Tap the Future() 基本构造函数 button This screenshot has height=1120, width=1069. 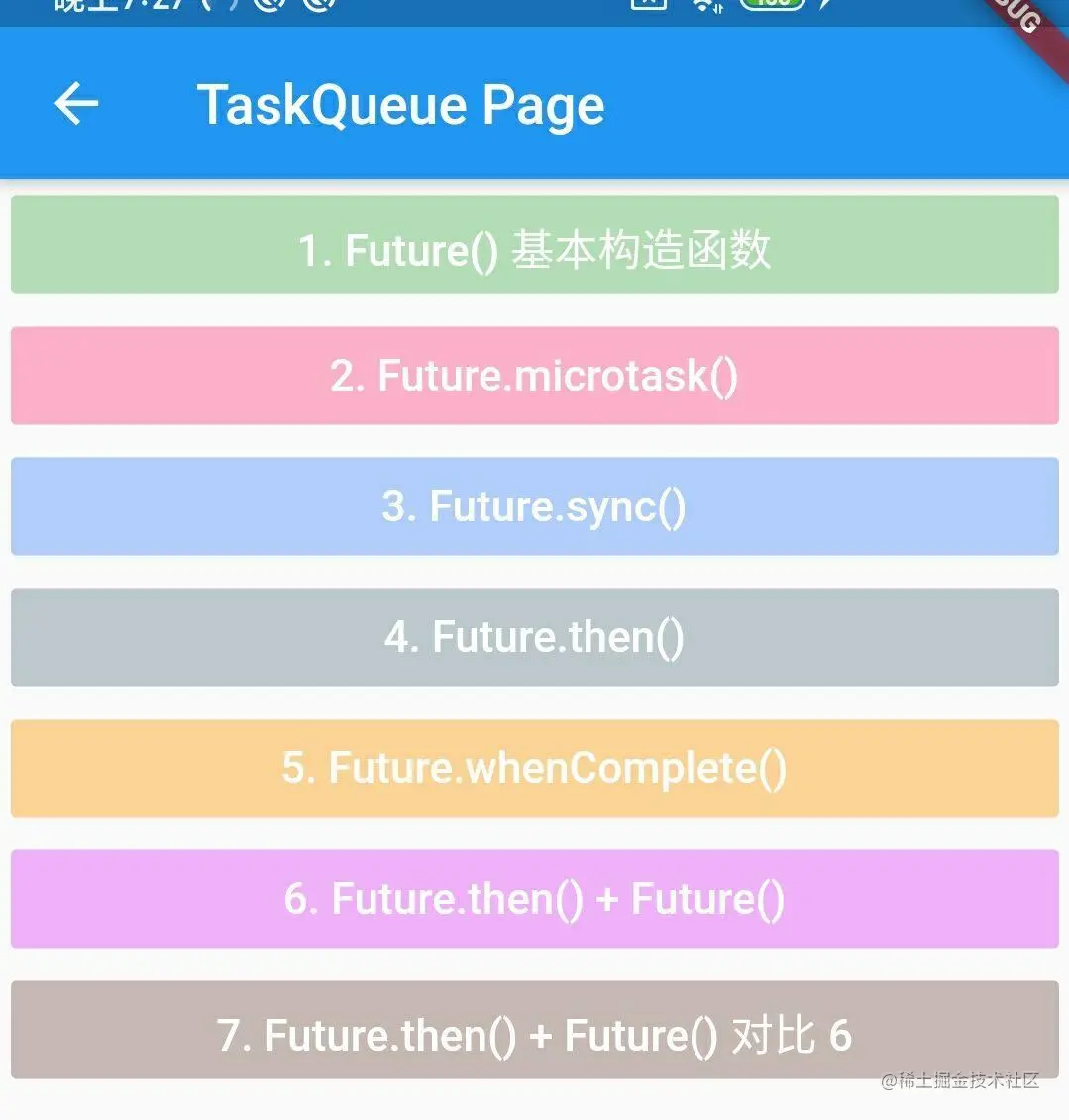tap(534, 246)
